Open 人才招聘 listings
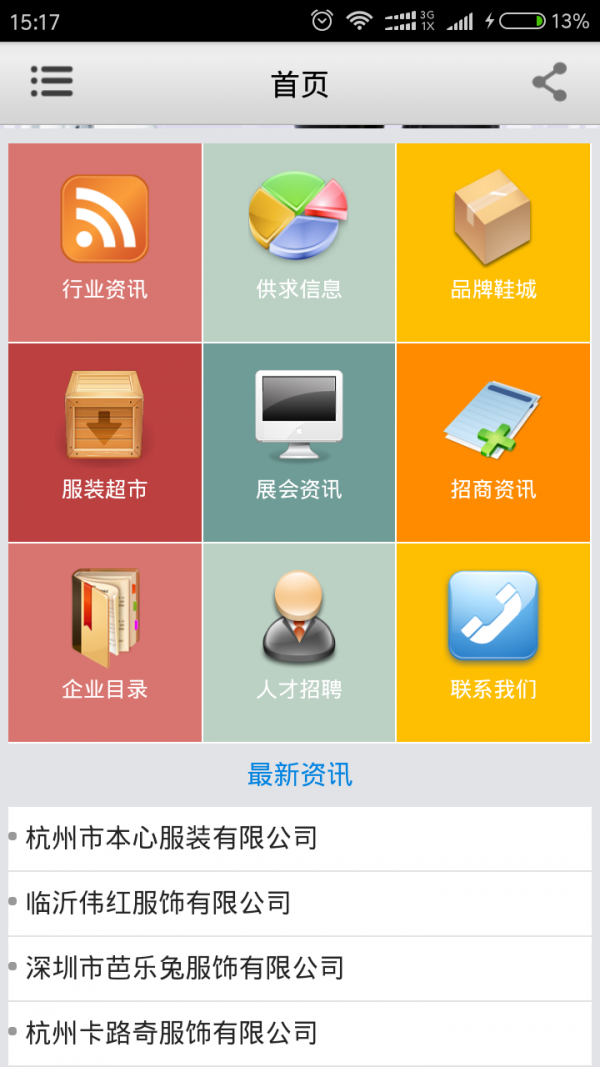This screenshot has height=1067, width=600. click(x=299, y=642)
